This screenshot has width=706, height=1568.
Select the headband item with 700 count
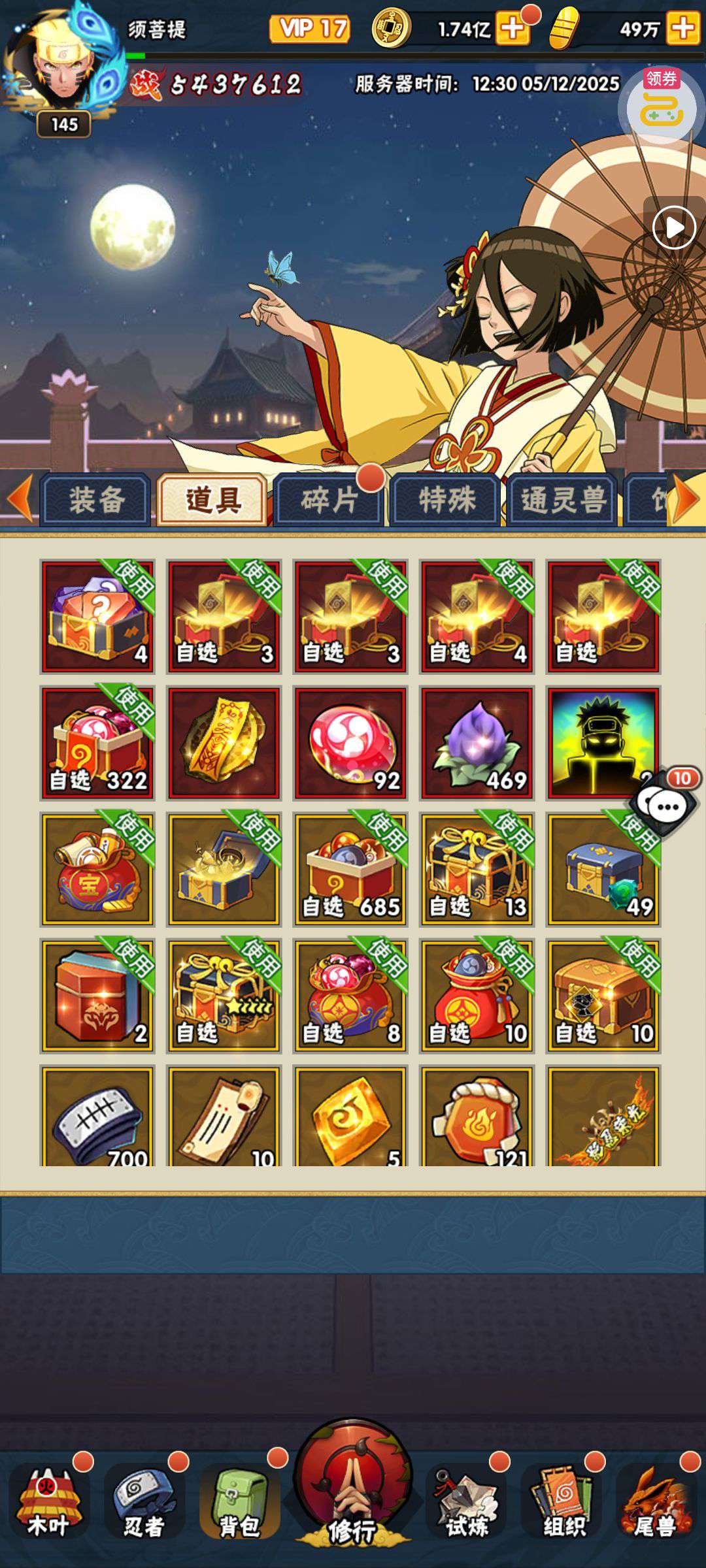pos(97,1119)
